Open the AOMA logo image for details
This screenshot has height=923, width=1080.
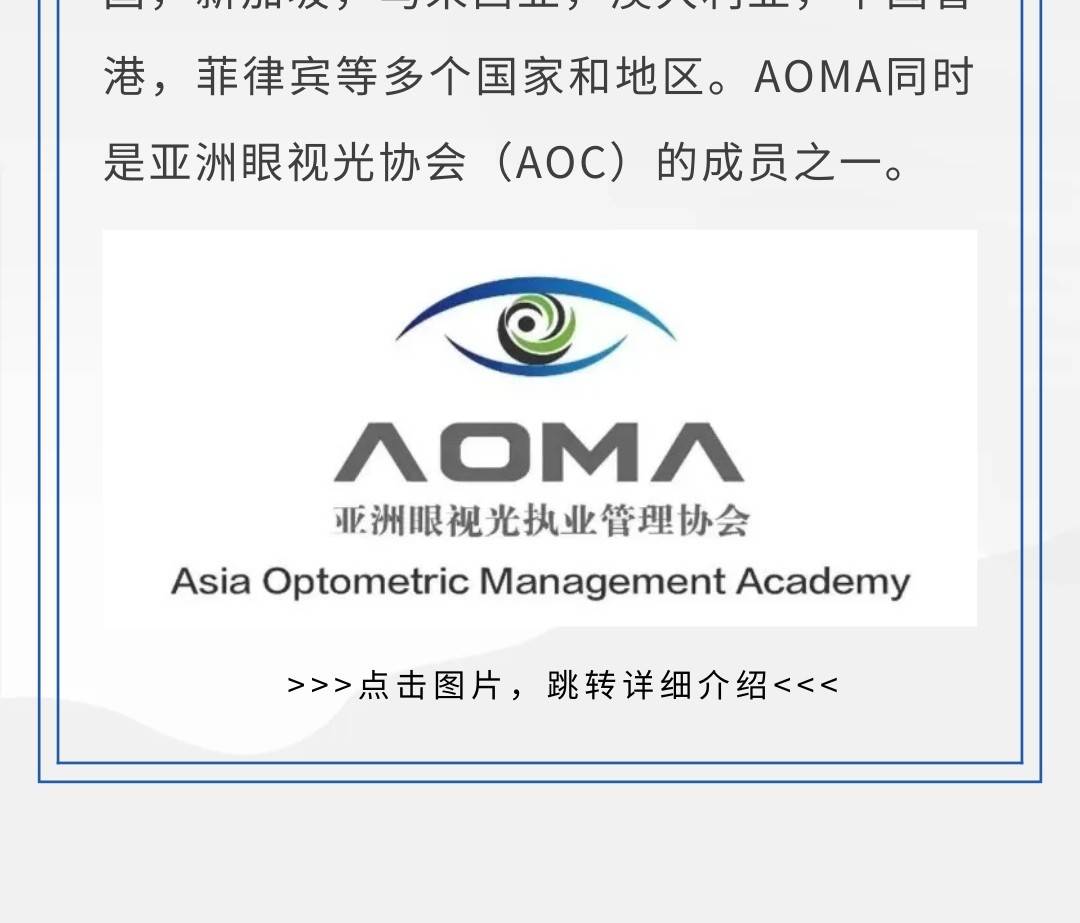pyautogui.click(x=540, y=428)
